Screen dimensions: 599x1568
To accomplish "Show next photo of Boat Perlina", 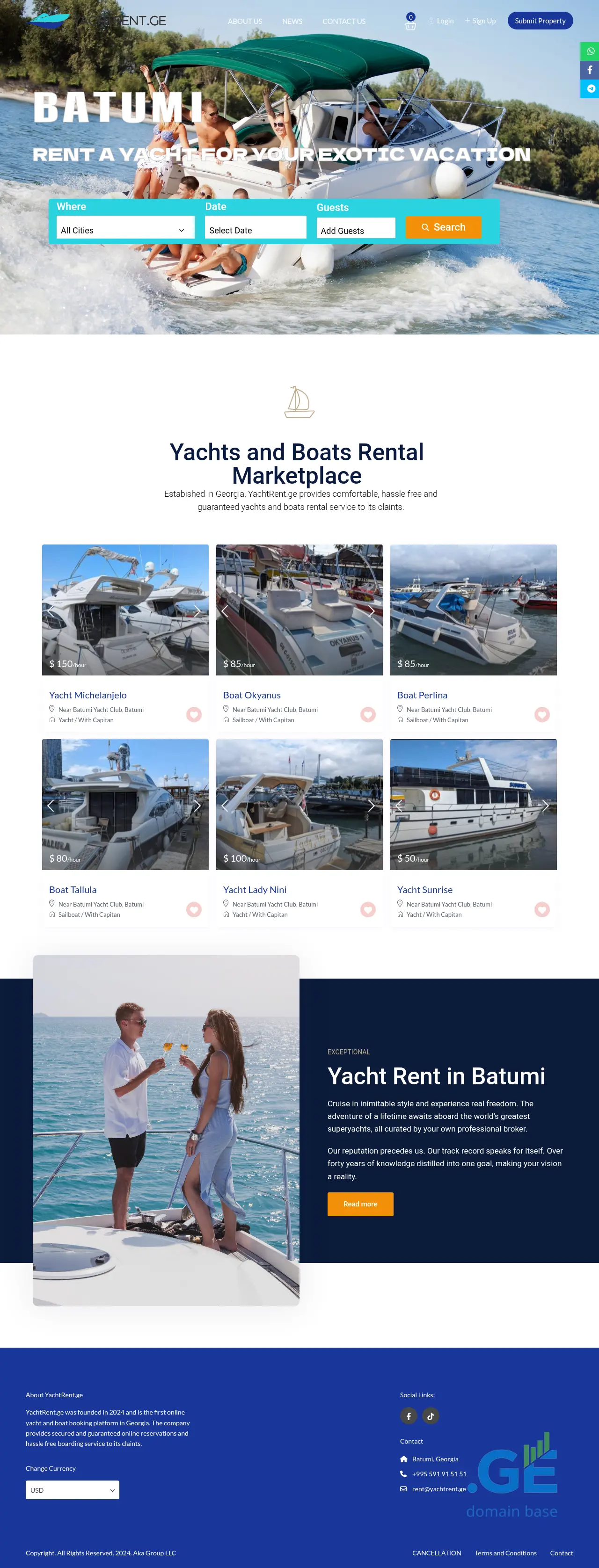I will coord(546,611).
